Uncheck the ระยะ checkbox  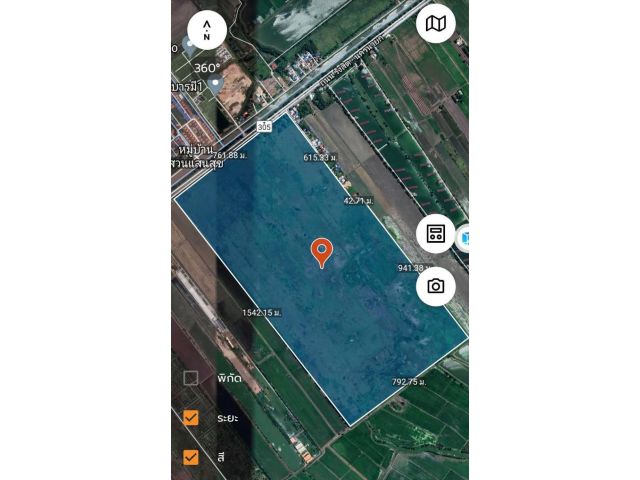coord(190,418)
